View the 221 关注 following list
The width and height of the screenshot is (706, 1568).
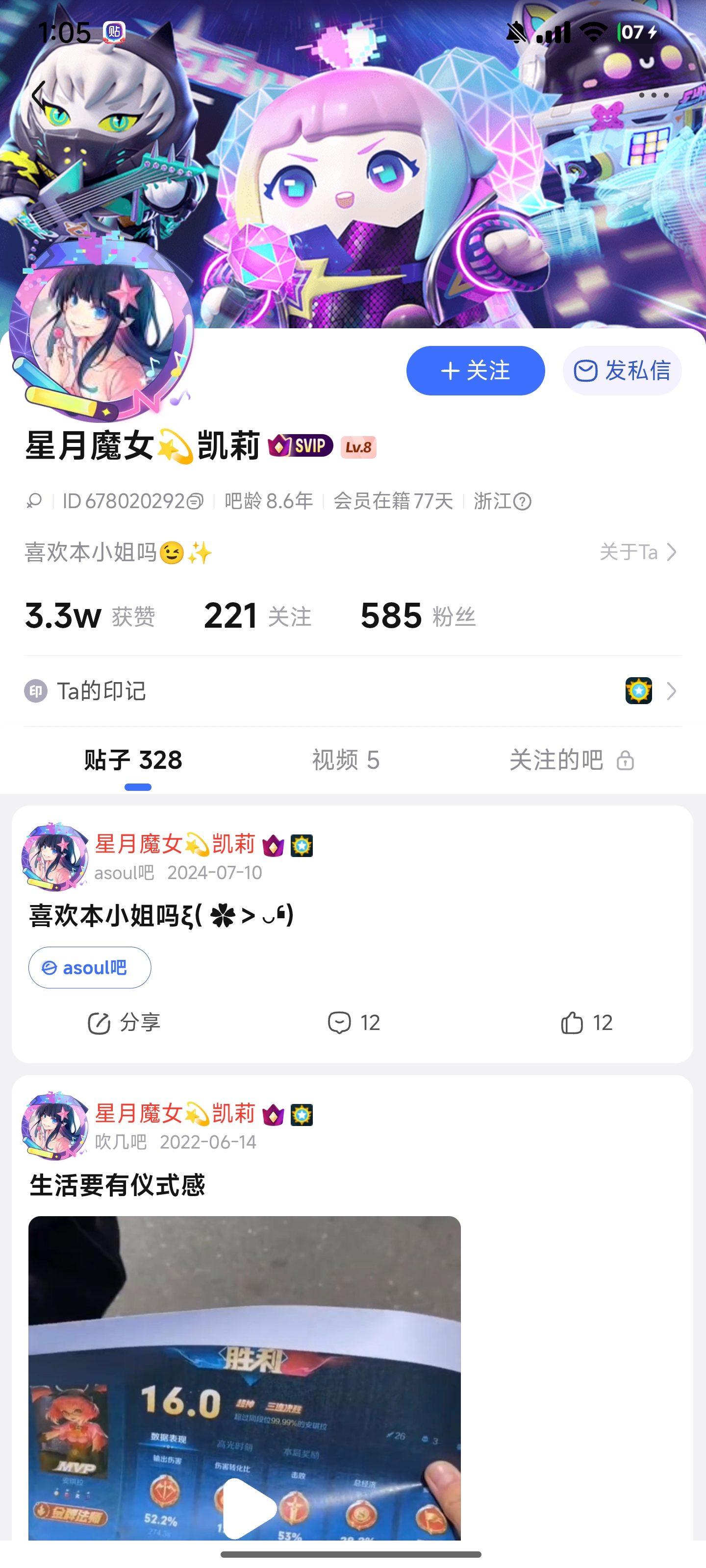pos(257,615)
